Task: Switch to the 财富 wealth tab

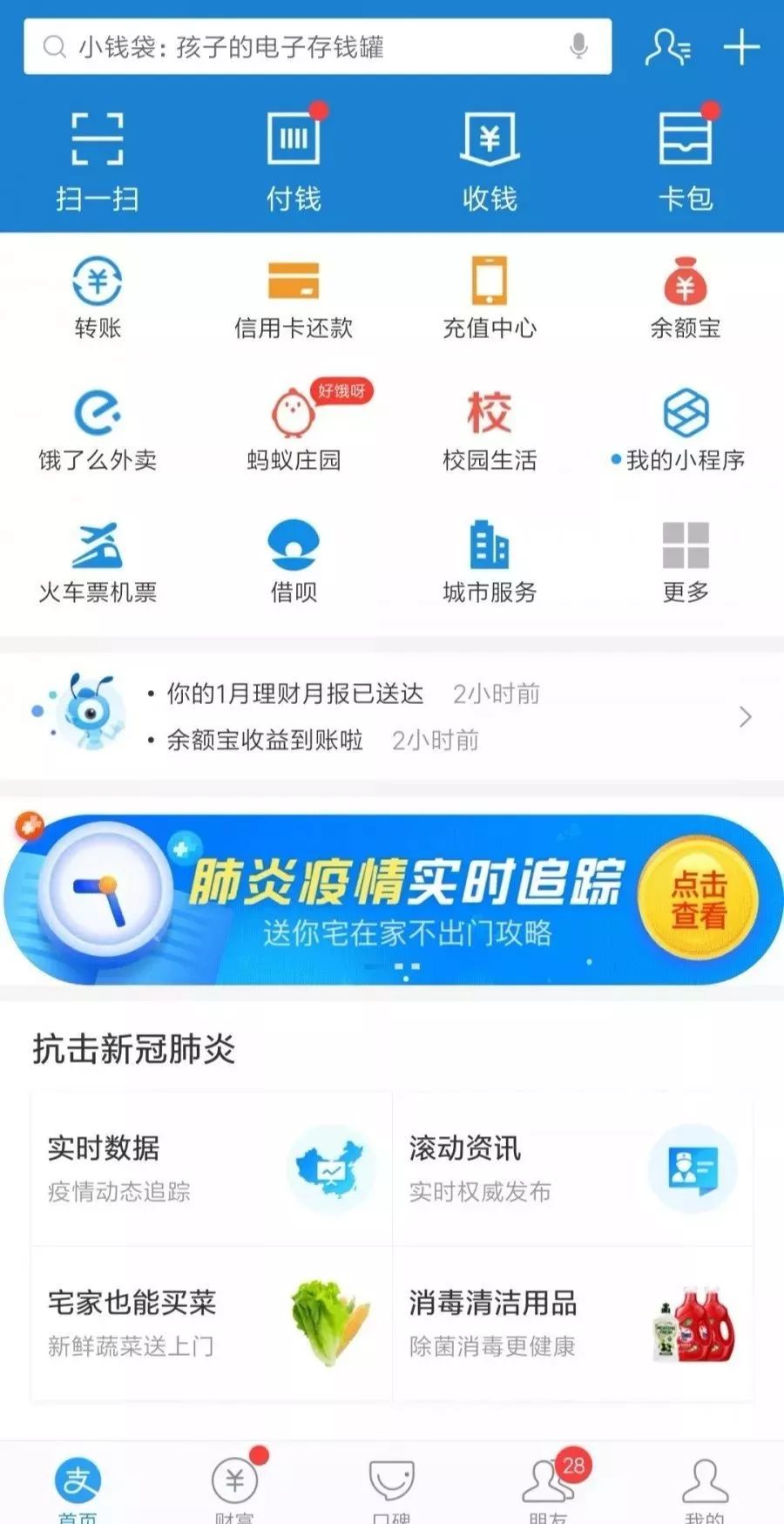Action: pos(234,1481)
